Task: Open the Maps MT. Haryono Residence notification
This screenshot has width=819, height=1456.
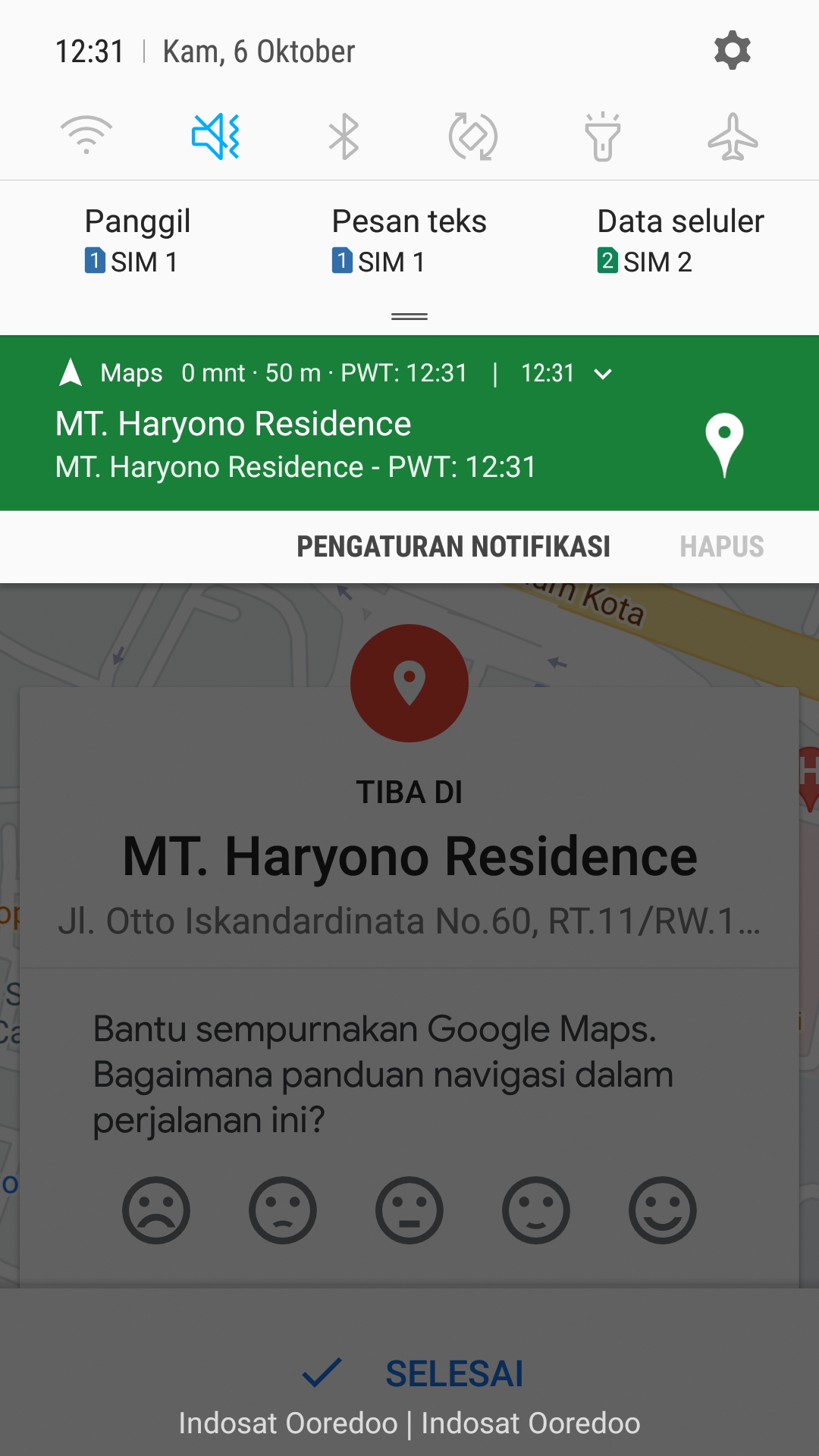Action: tap(334, 444)
